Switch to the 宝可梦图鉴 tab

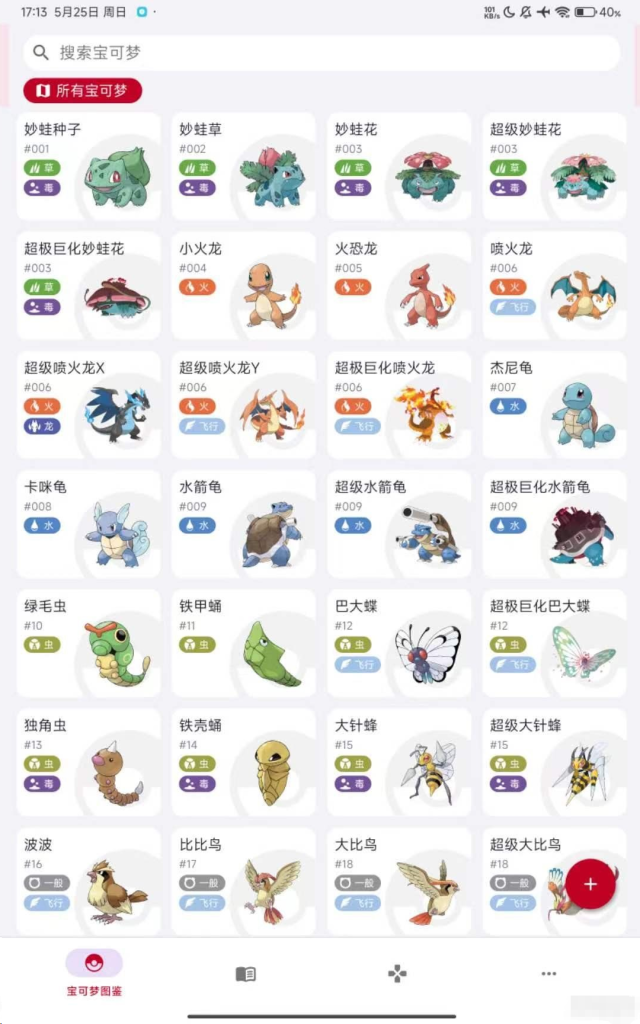point(93,972)
